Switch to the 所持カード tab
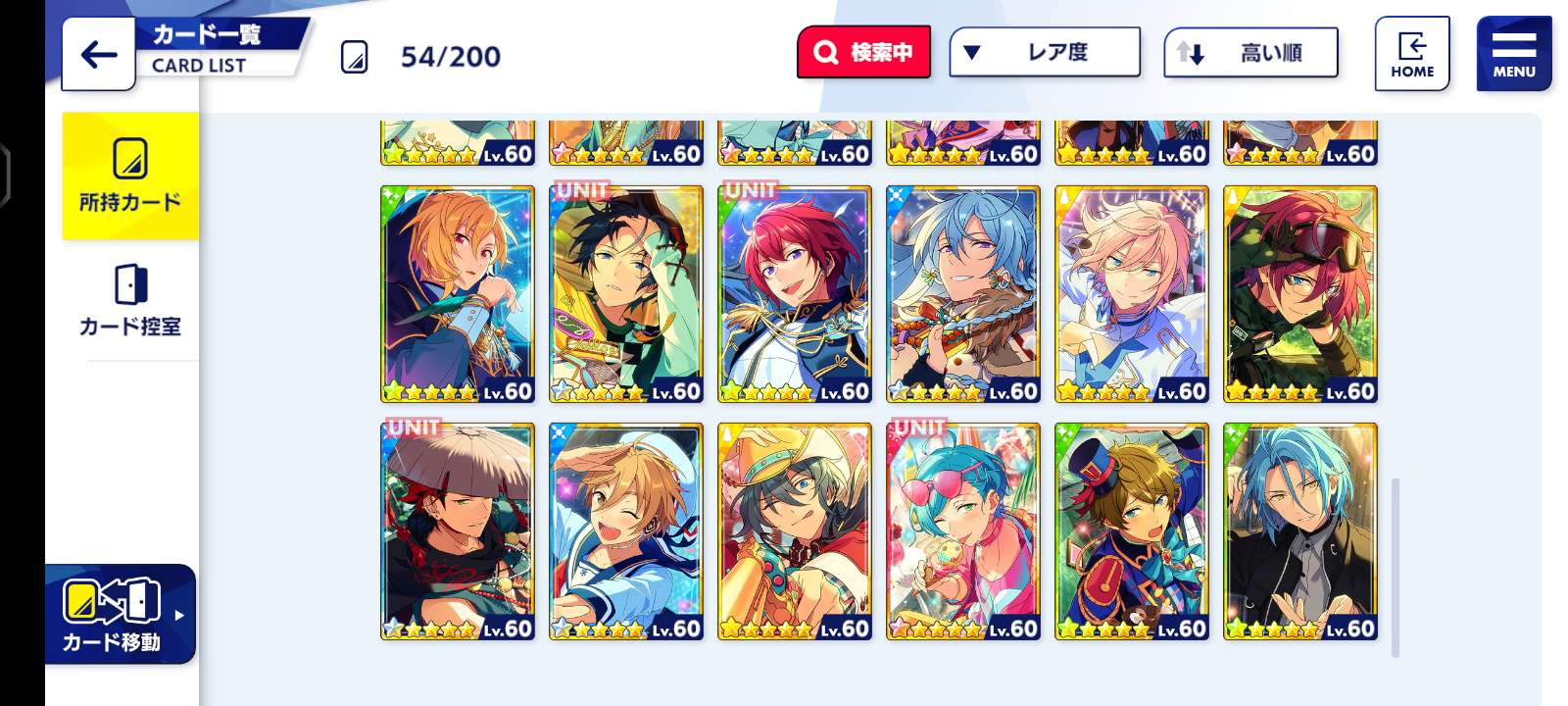Viewport: 1568px width, 706px height. 130,176
